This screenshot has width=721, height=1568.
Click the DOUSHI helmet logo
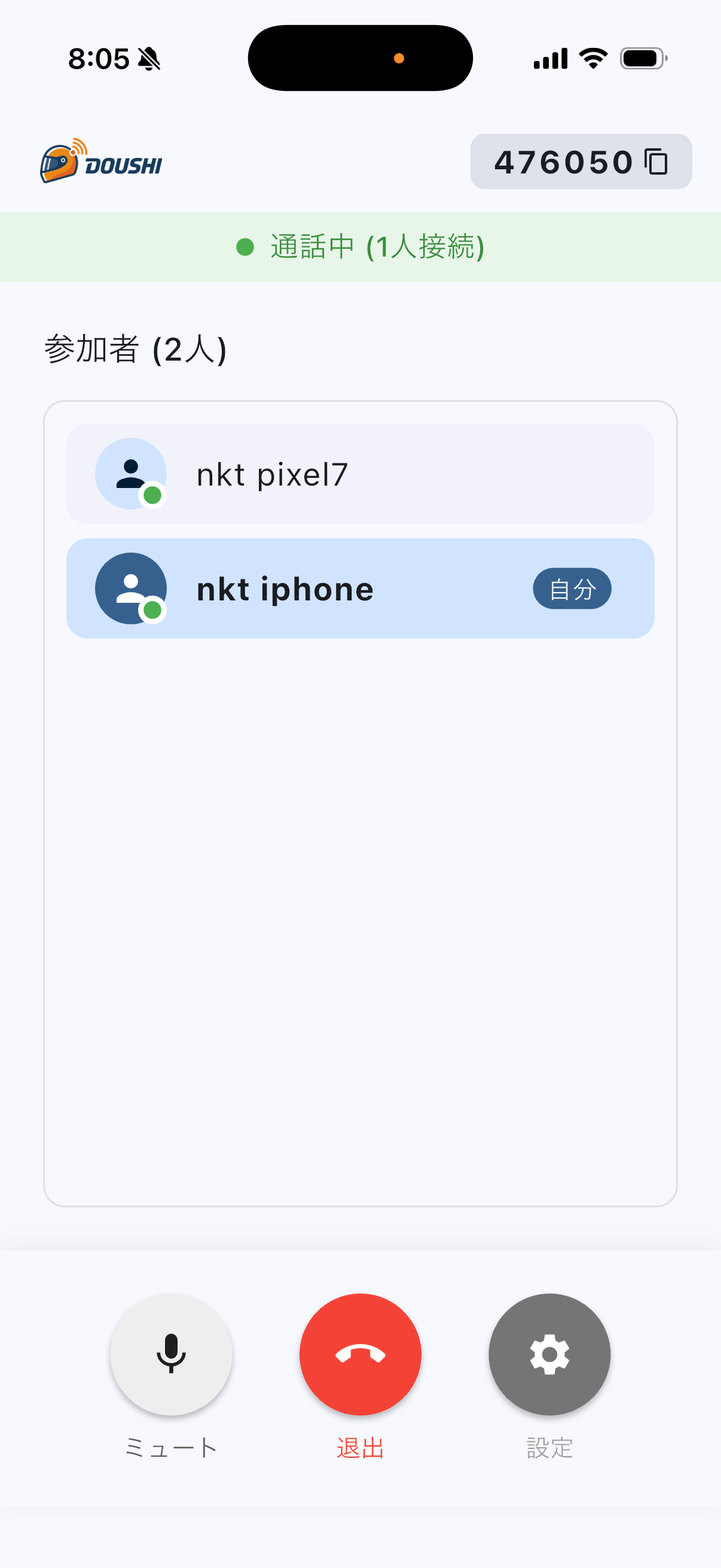pos(60,162)
